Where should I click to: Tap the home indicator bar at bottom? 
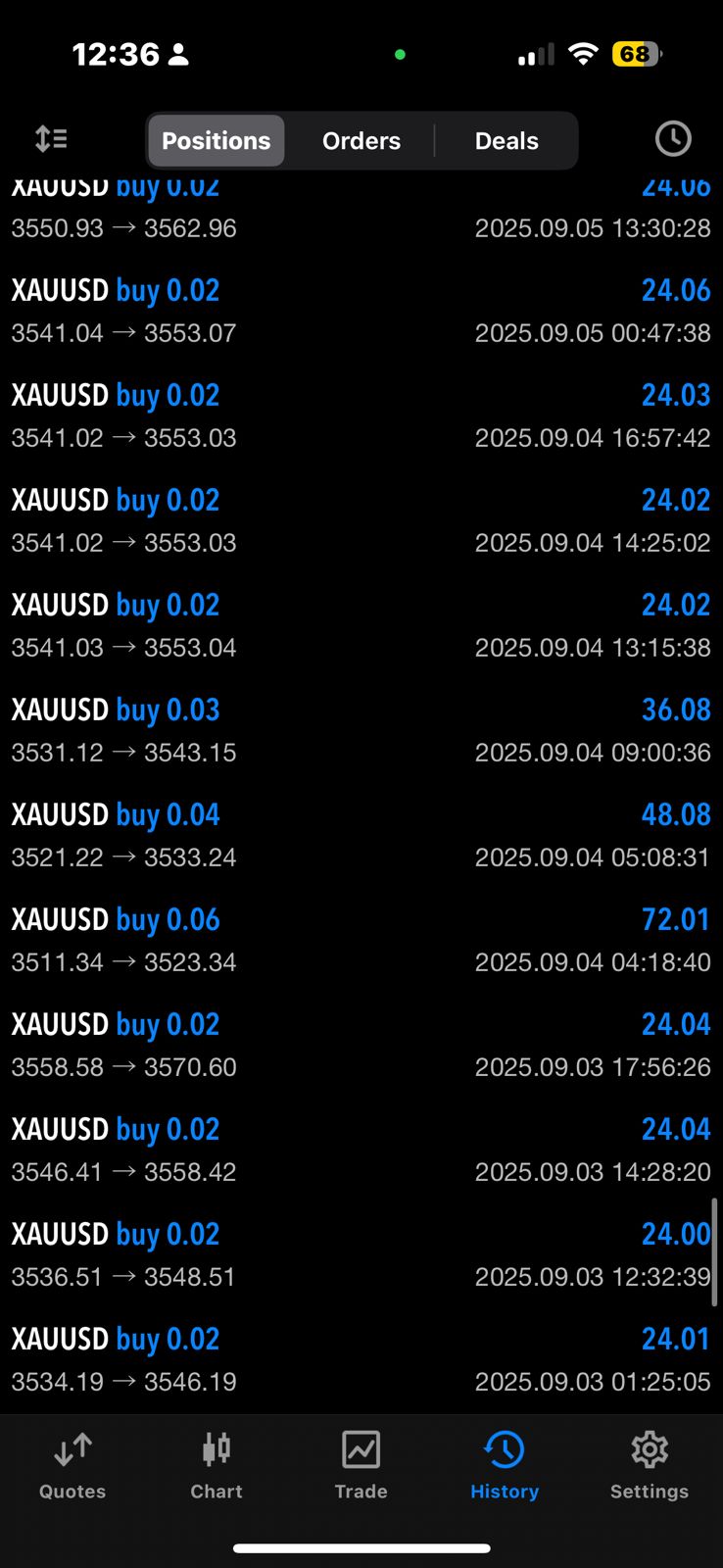tap(361, 1548)
